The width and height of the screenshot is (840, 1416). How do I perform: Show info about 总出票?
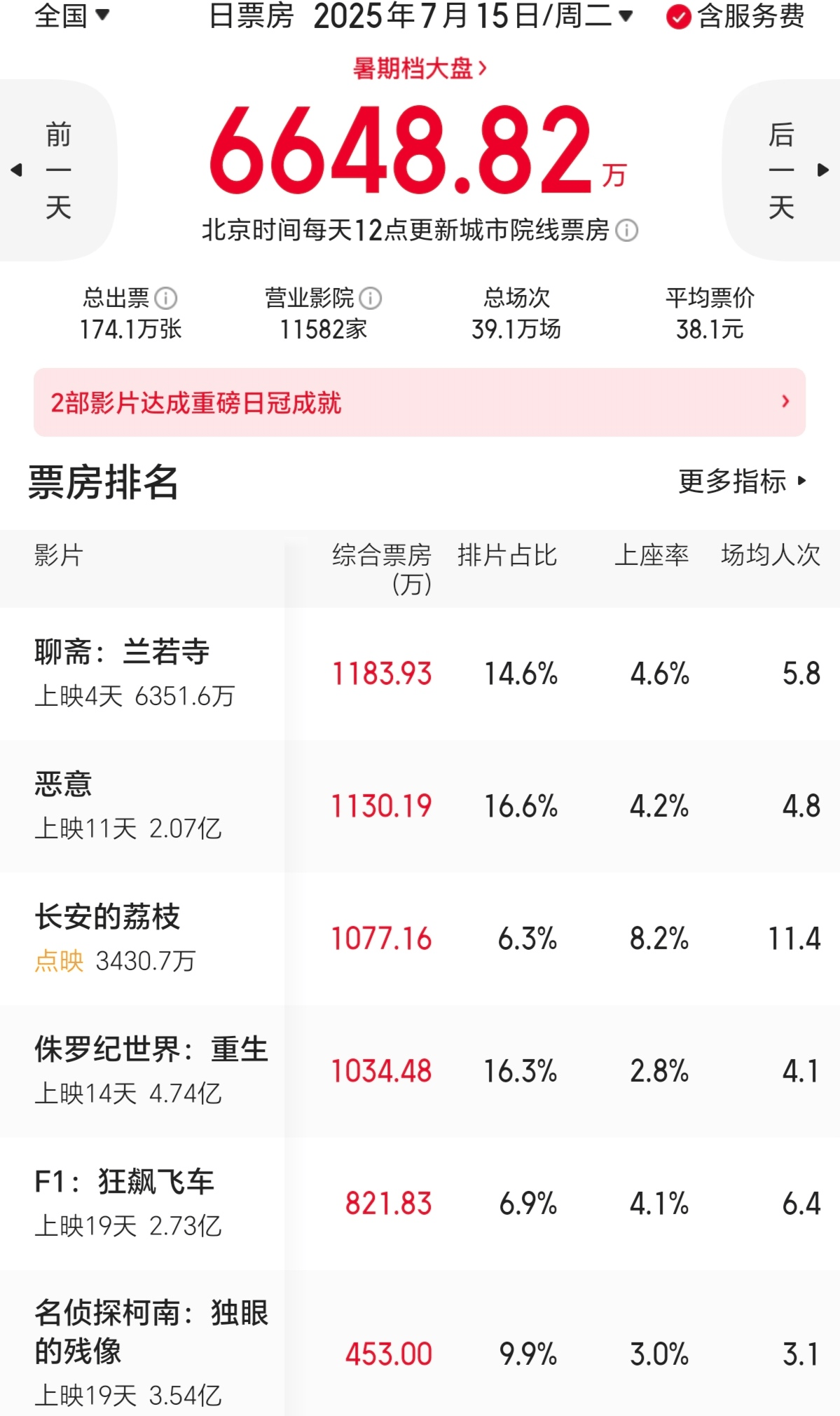coord(166,299)
